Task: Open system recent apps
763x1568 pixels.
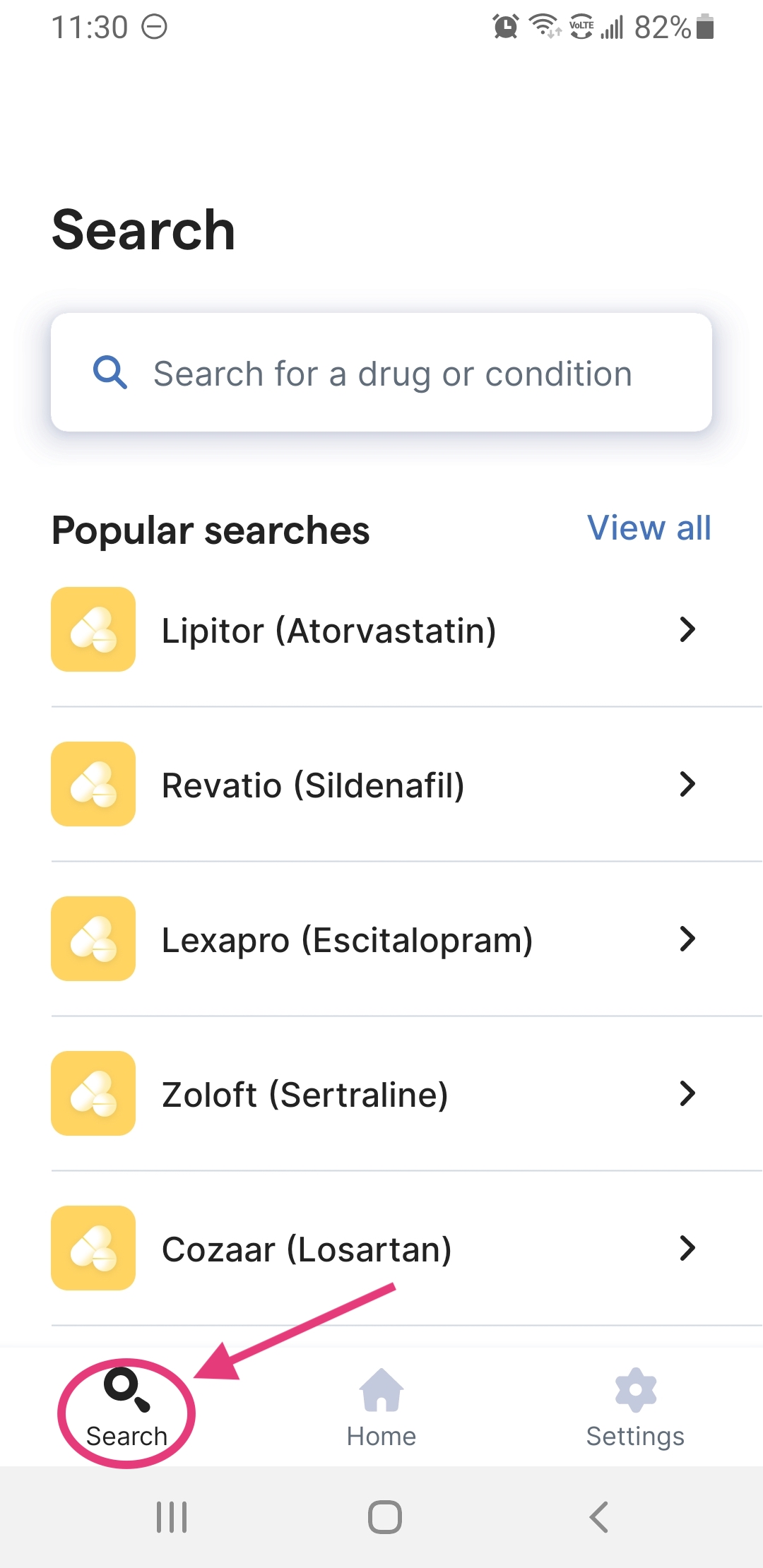Action: (172, 1516)
